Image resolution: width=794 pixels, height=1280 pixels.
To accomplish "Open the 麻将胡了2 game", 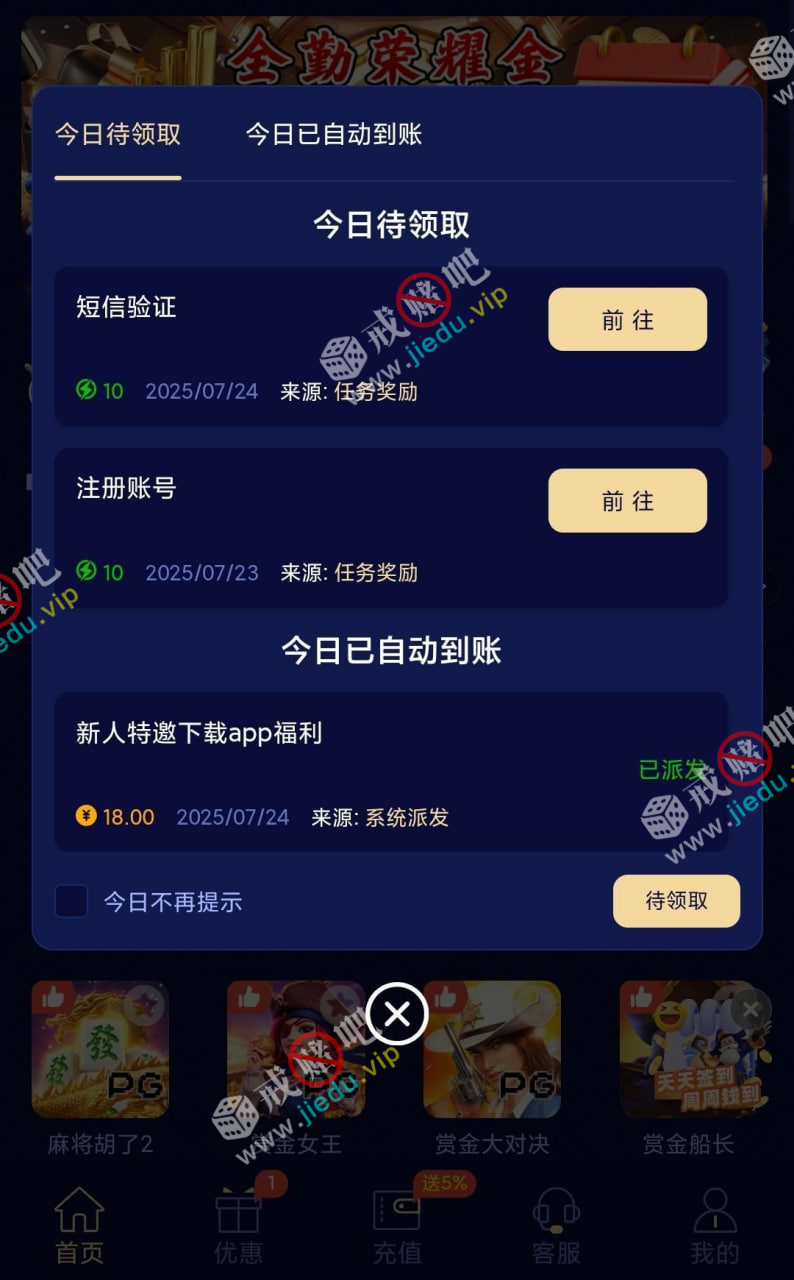I will point(100,1050).
